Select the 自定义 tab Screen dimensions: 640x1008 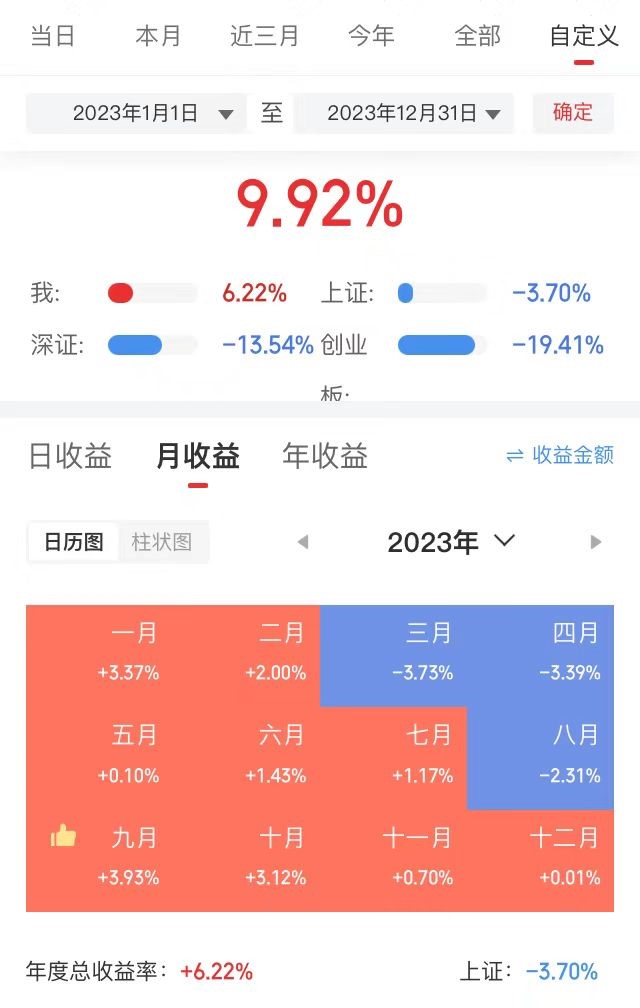click(x=584, y=37)
